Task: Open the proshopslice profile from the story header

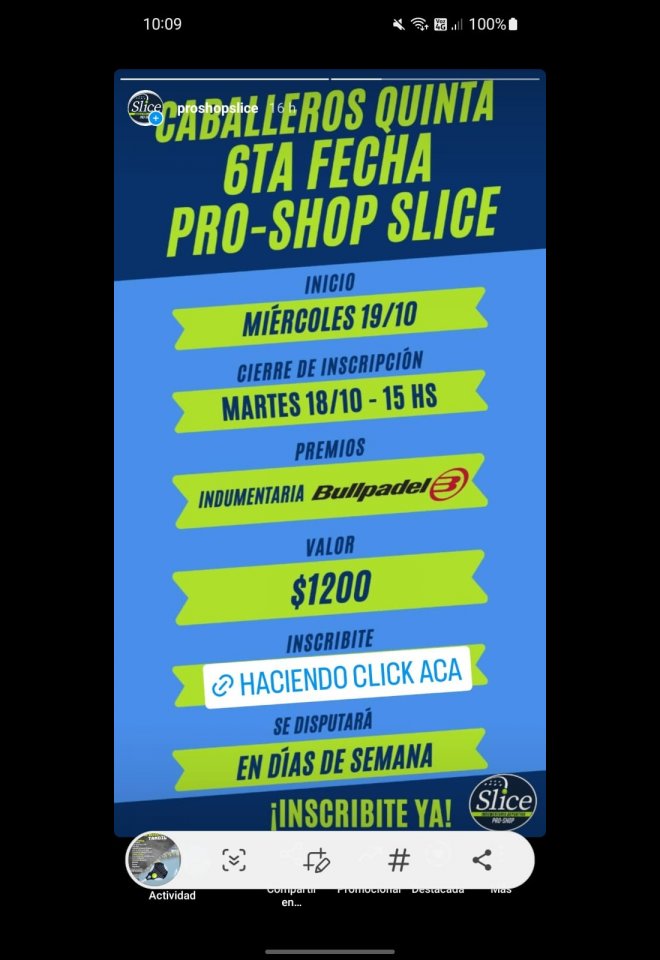Action: click(x=217, y=108)
